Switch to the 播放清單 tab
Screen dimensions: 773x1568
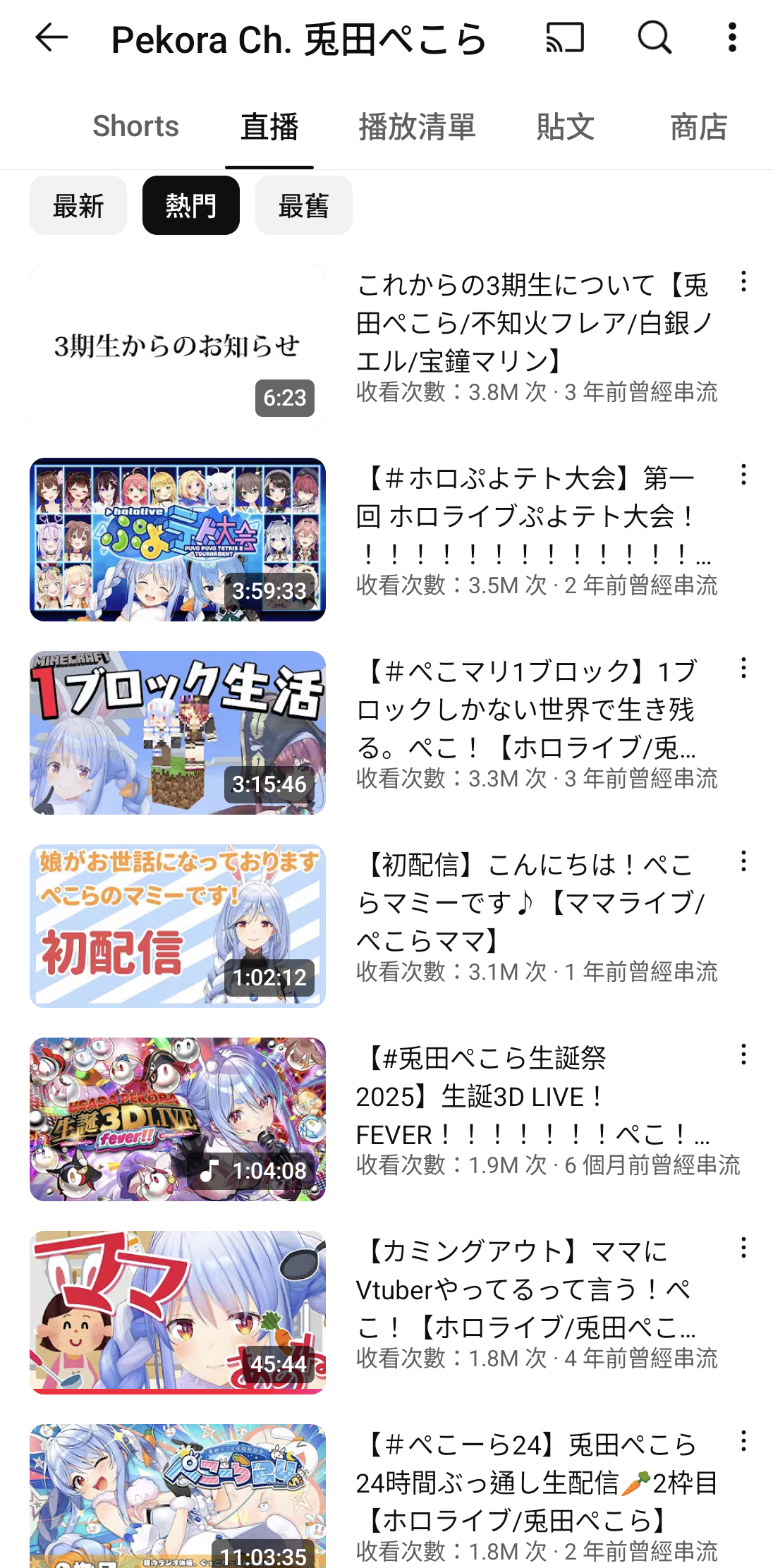click(417, 127)
